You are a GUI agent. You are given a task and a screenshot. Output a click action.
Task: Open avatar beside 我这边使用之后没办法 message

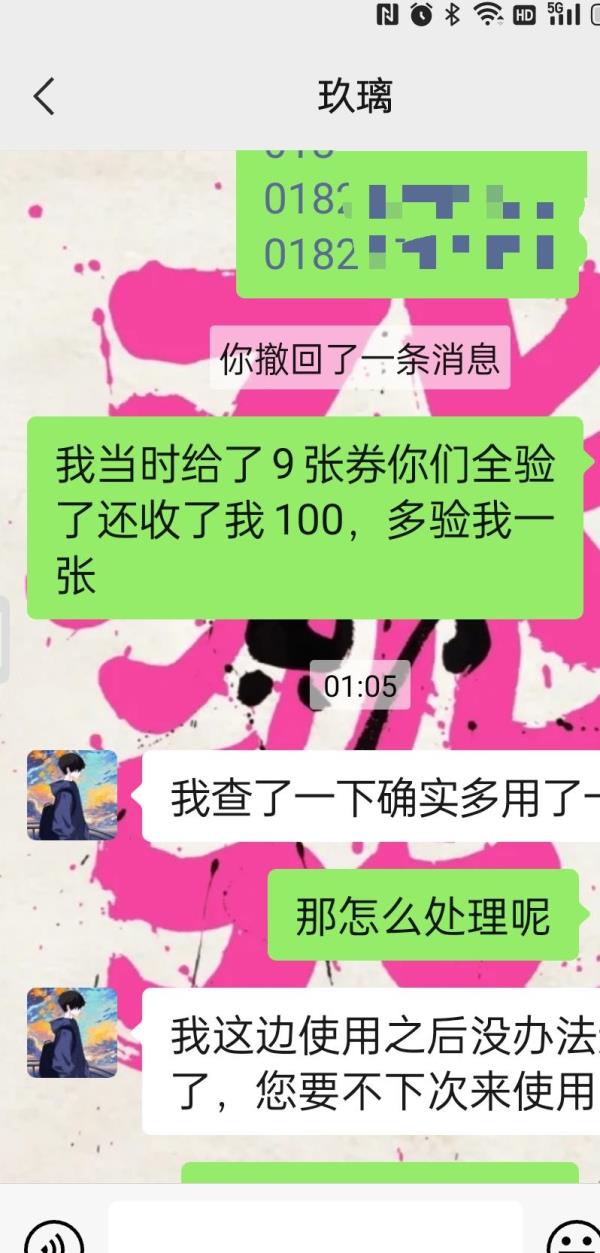coord(72,1032)
